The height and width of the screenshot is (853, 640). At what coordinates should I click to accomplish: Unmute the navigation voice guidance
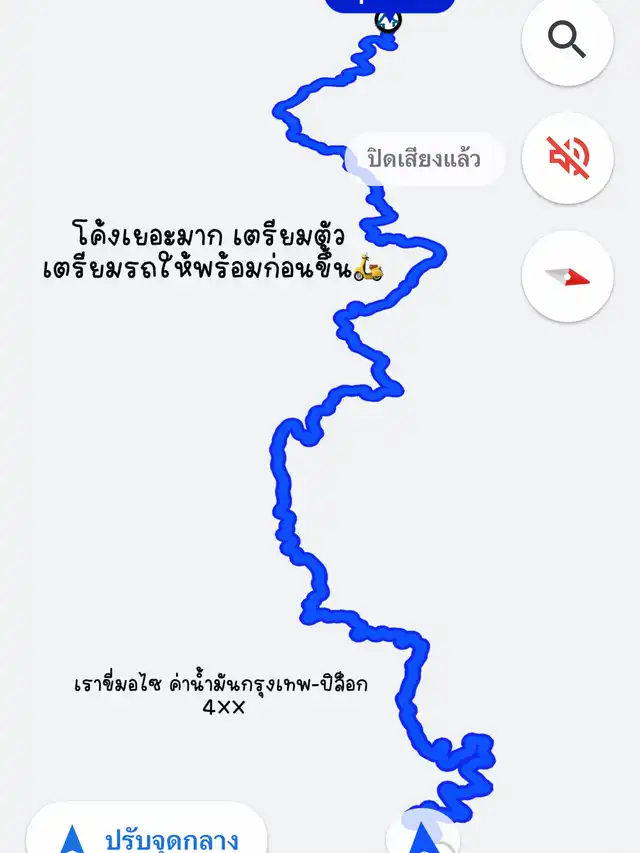click(567, 158)
